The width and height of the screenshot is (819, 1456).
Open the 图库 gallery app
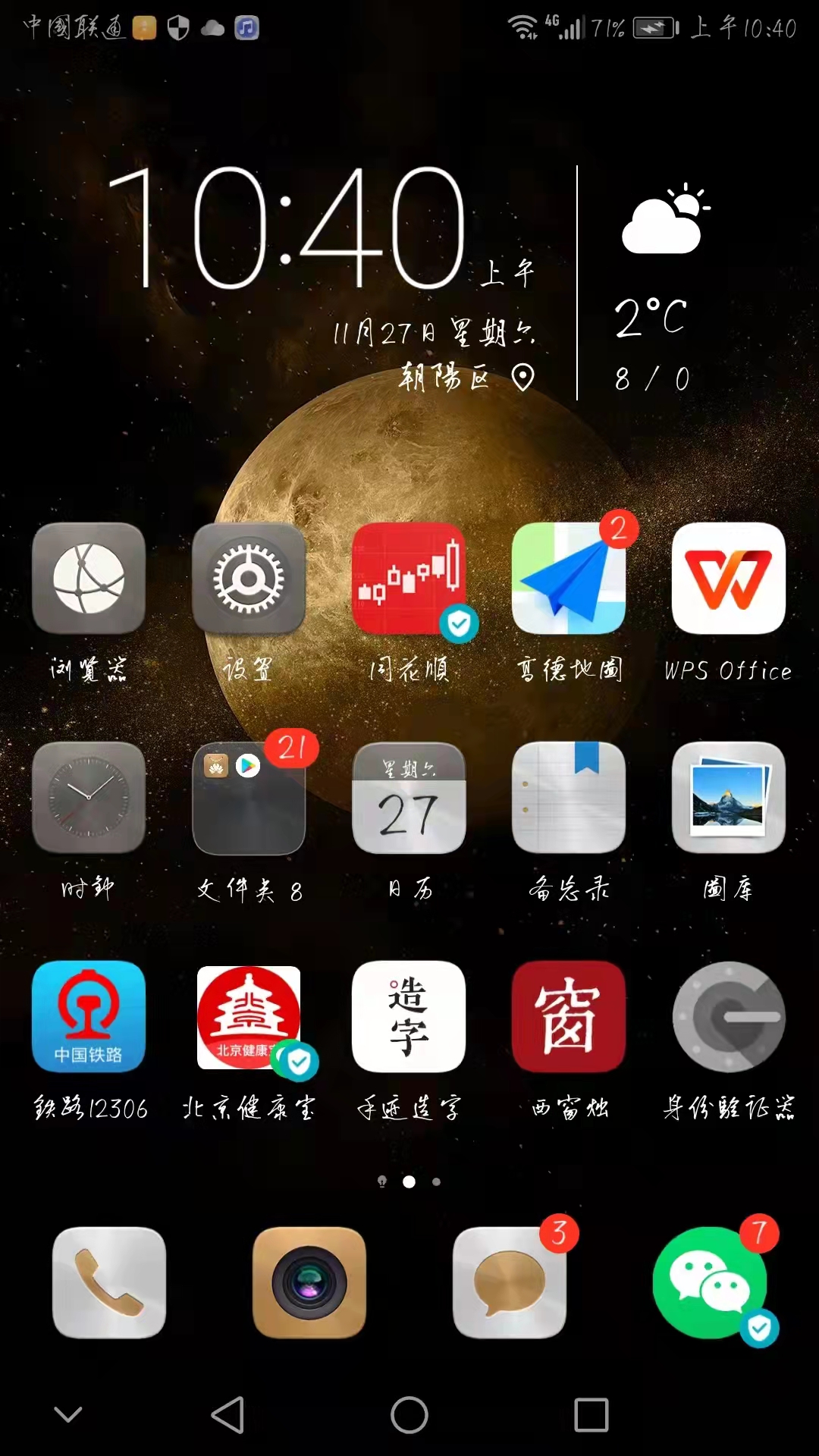click(x=729, y=798)
